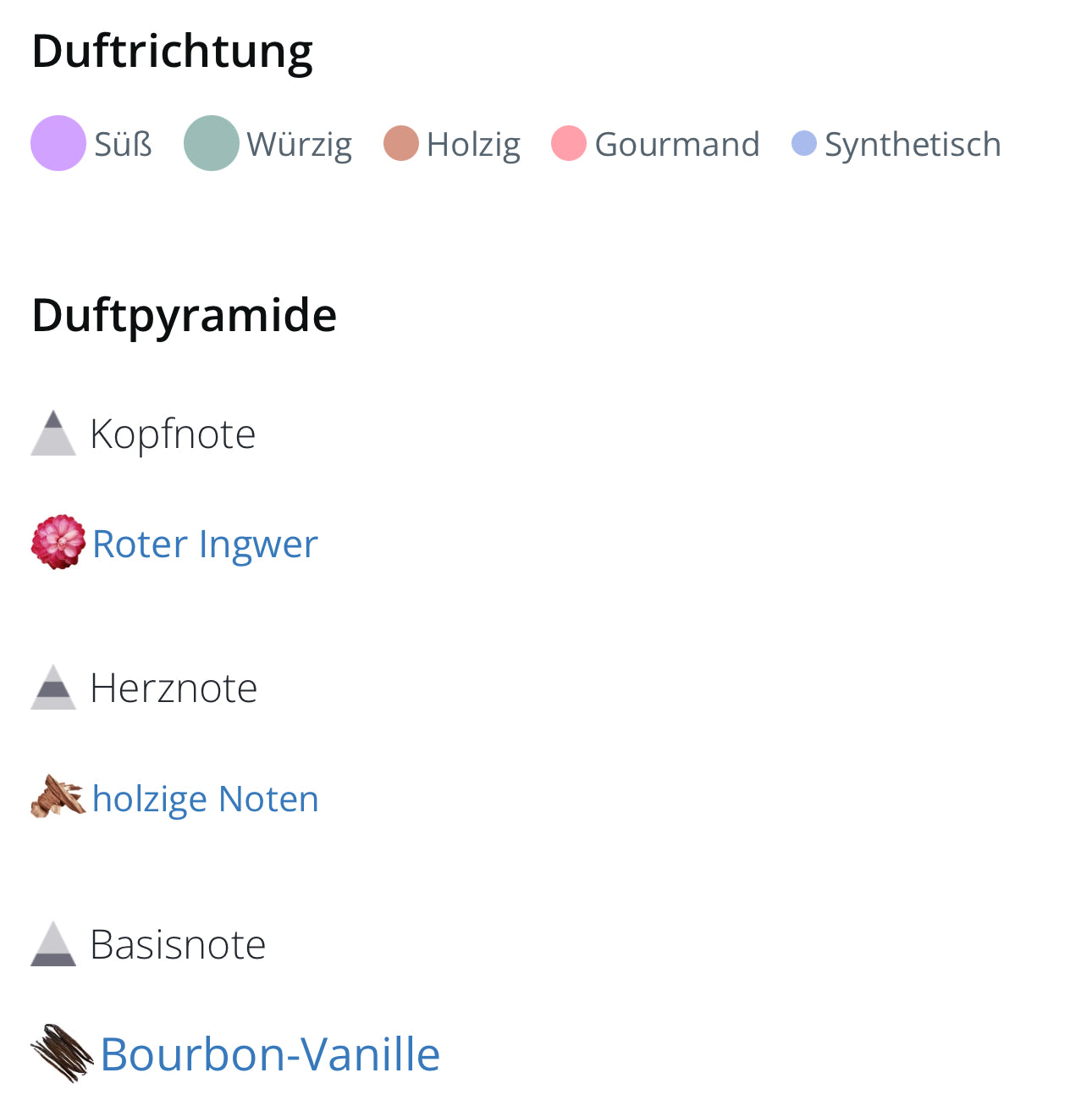Open the Bourbon-Vanille note link
The width and height of the screenshot is (1092, 1117).
click(269, 1054)
